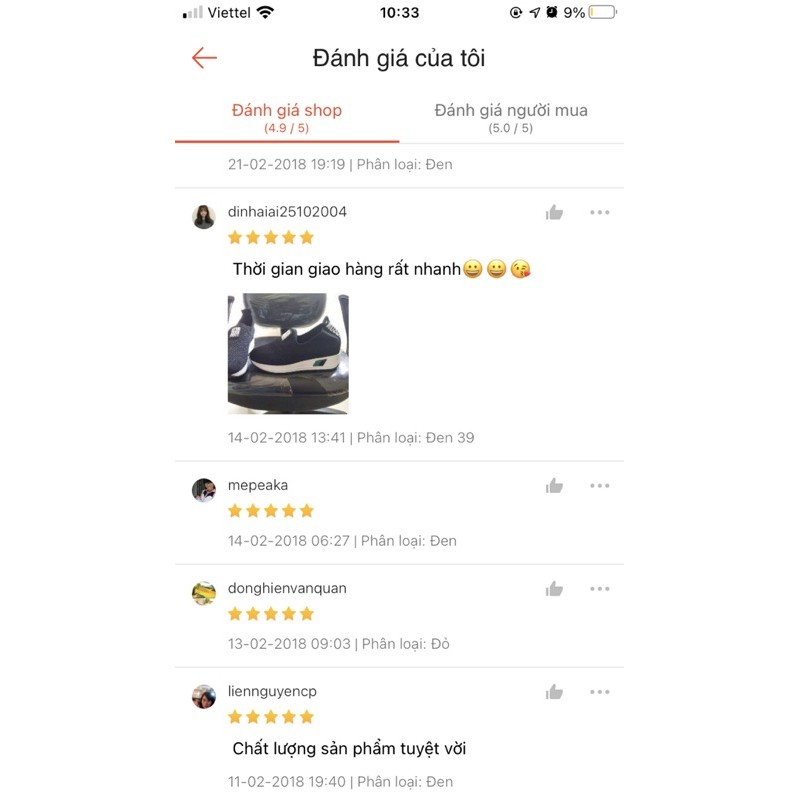Screen dimensions: 800x800
Task: View dinhaiai25102004's profile avatar
Action: pos(204,217)
